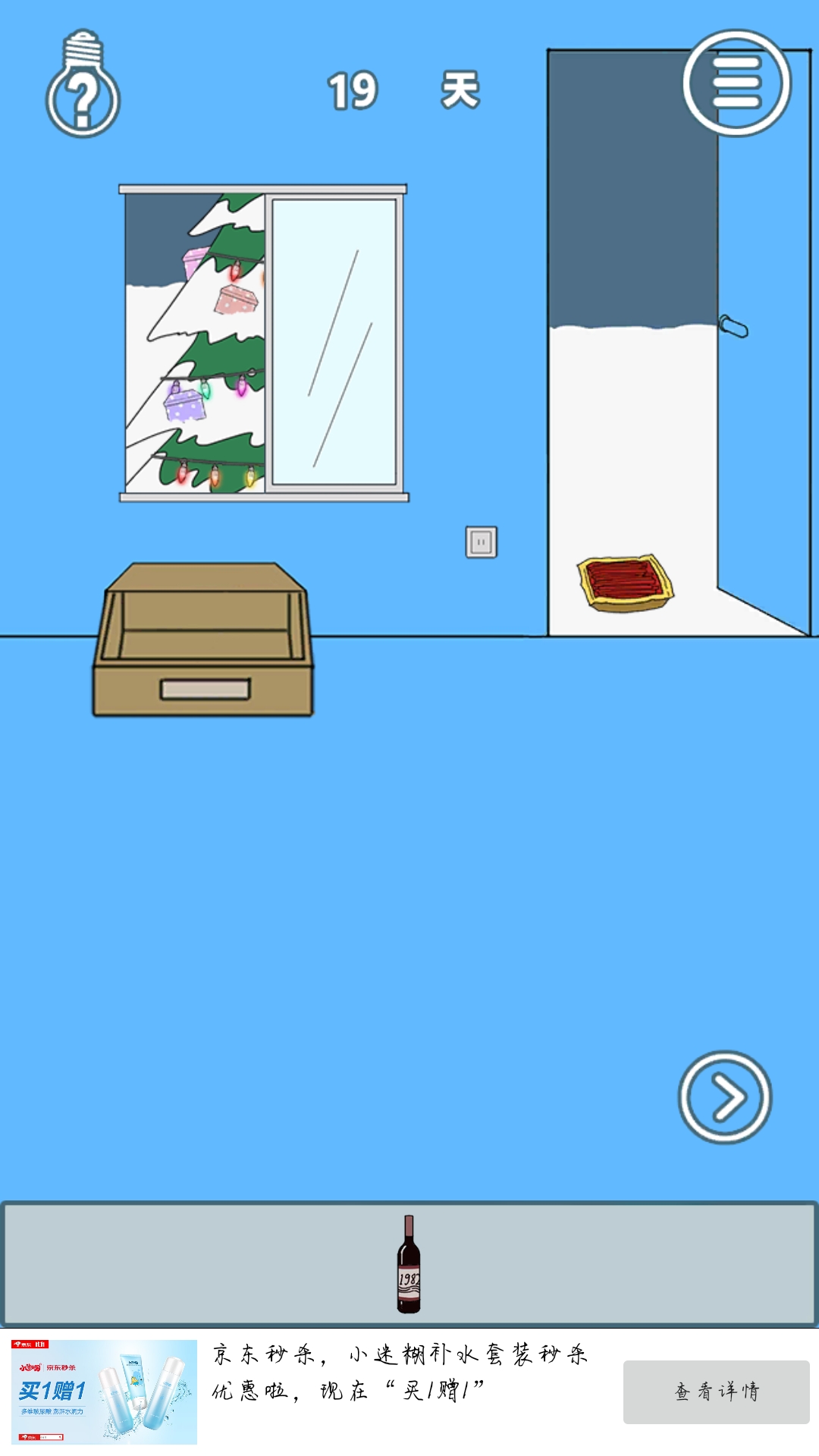Tap the 查看详情 ad button
This screenshot has height=1456, width=819.
[716, 1392]
